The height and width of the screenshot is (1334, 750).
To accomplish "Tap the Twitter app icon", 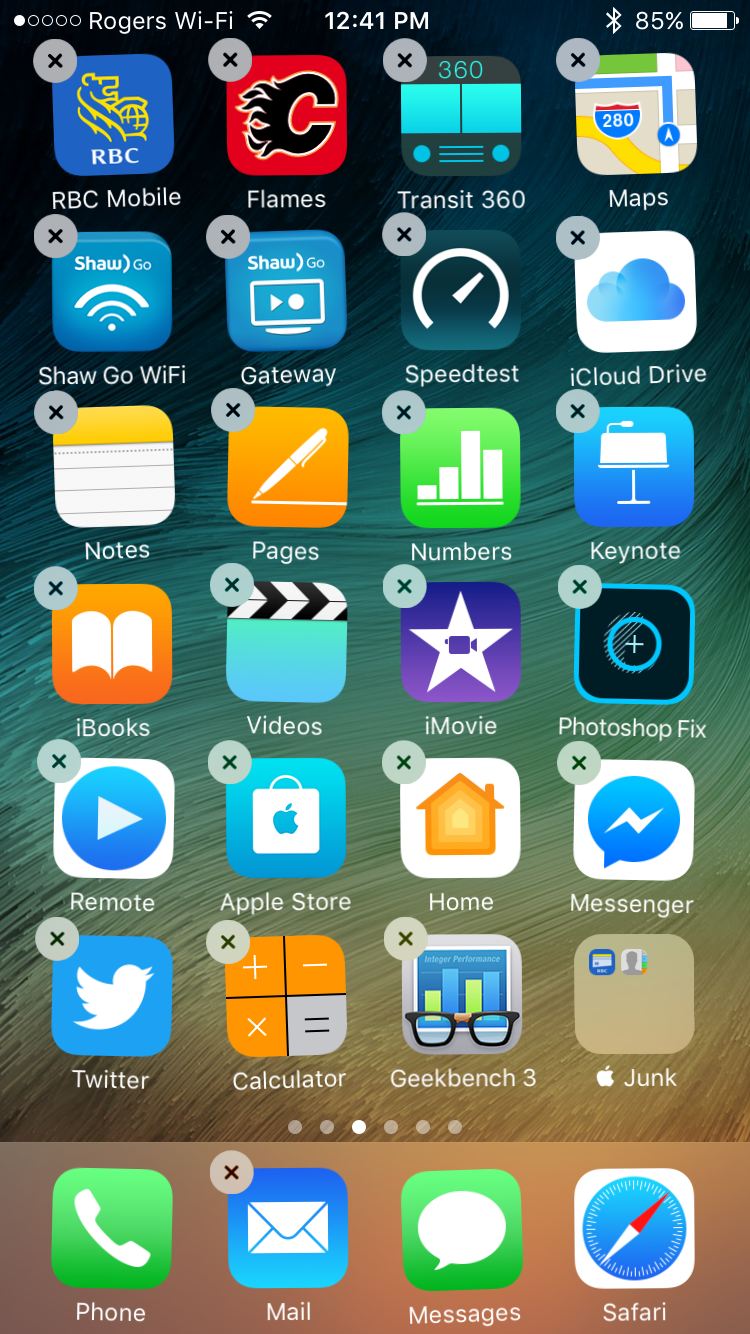I will point(112,996).
